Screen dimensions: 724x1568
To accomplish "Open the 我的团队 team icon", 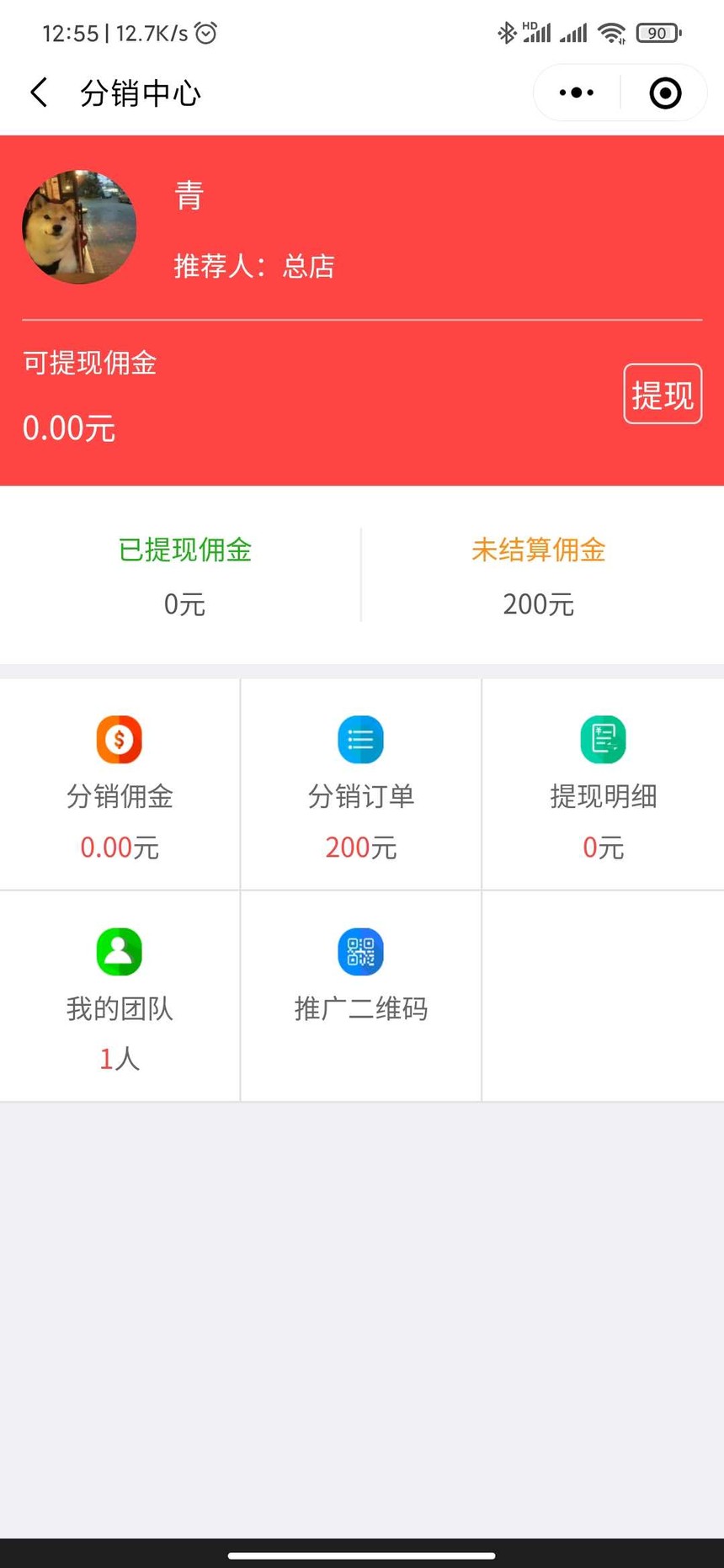I will pyautogui.click(x=119, y=952).
